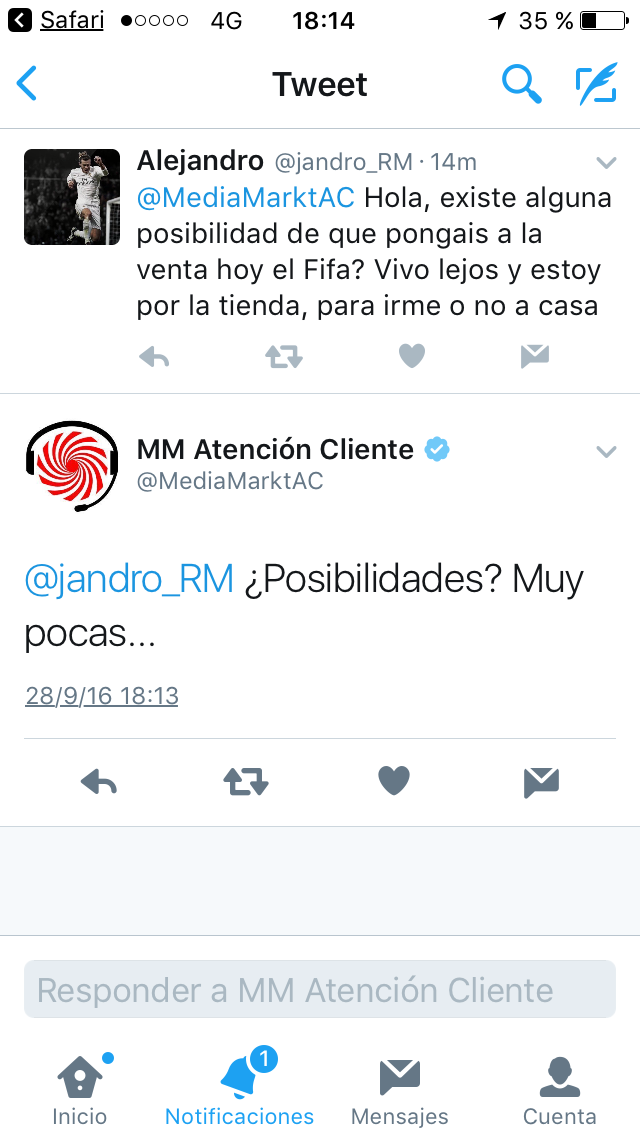The image size is (640, 1136).
Task: Send Alejandro's tweet via direct message
Action: (x=535, y=356)
